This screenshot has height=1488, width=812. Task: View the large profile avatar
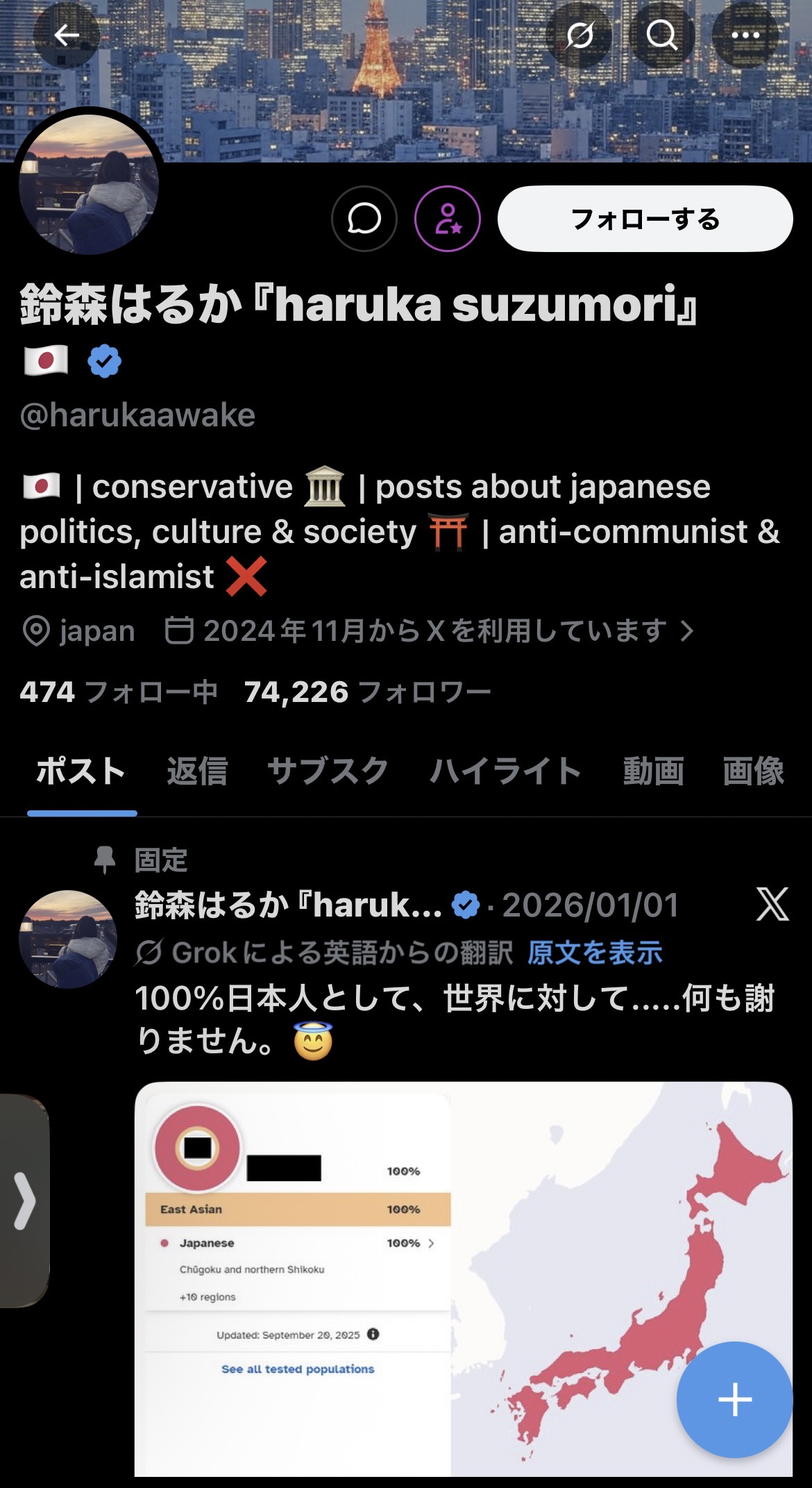pos(89,184)
